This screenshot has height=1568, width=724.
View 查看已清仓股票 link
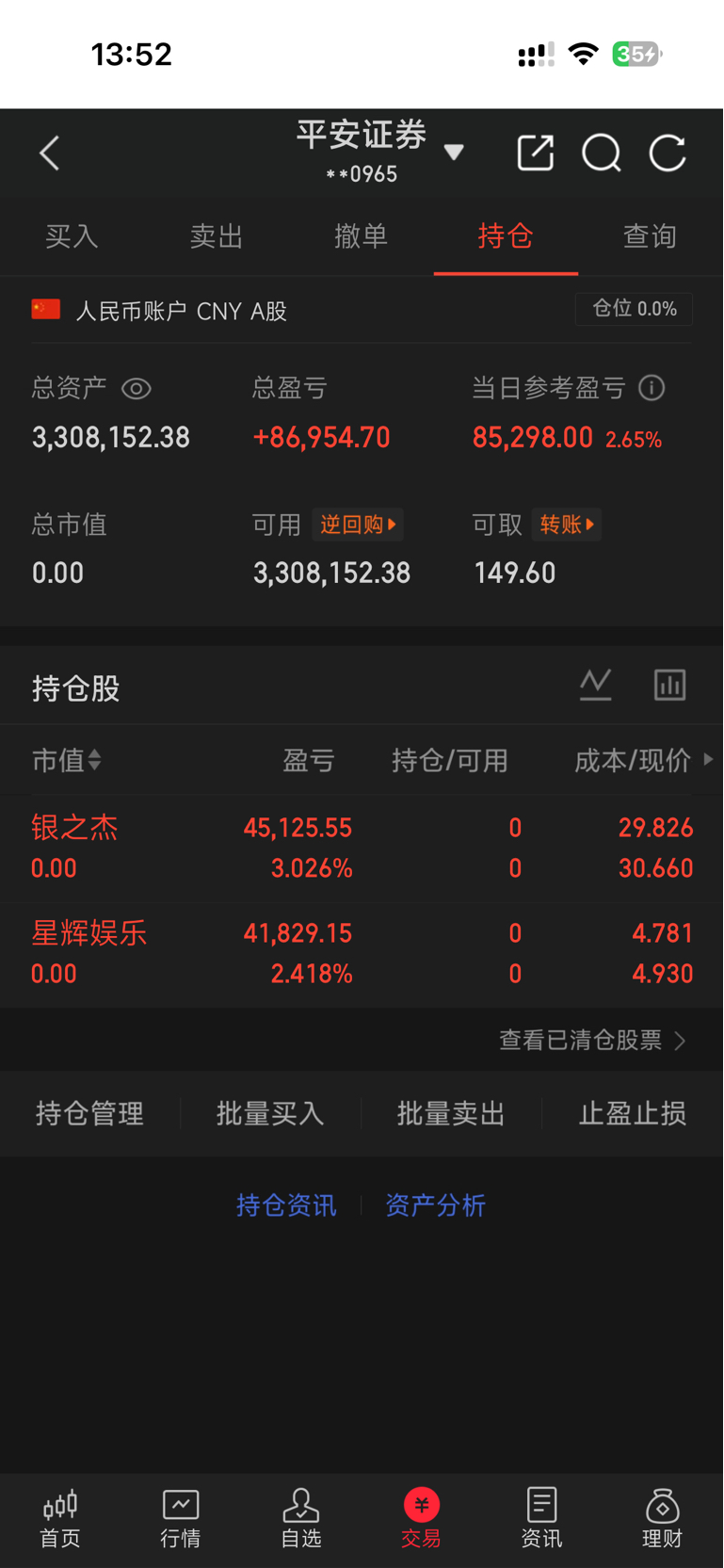tap(592, 1040)
